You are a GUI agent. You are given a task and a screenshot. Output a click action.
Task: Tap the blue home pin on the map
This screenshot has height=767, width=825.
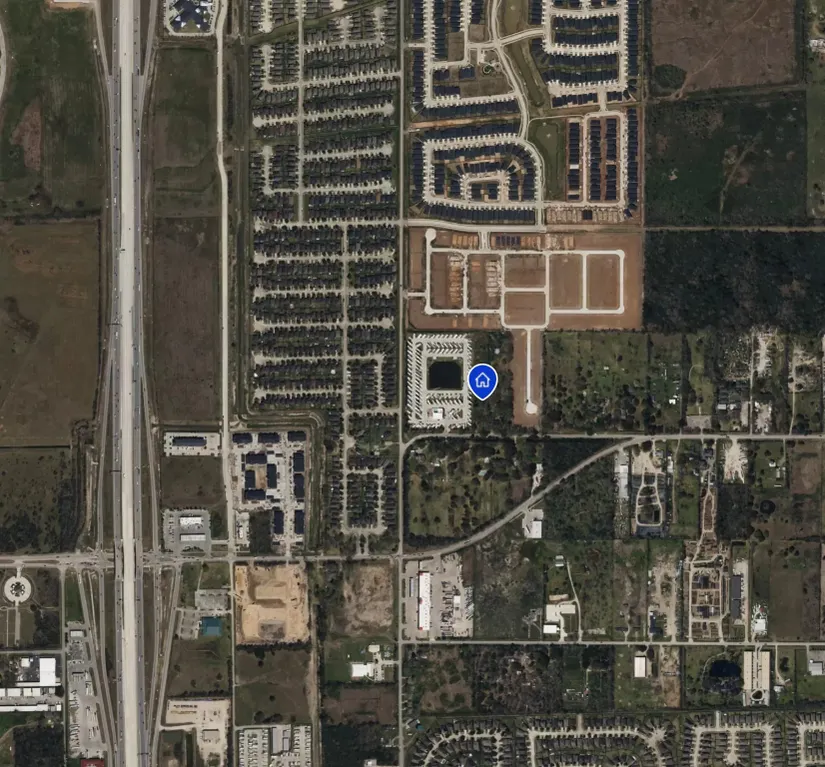[x=482, y=380]
